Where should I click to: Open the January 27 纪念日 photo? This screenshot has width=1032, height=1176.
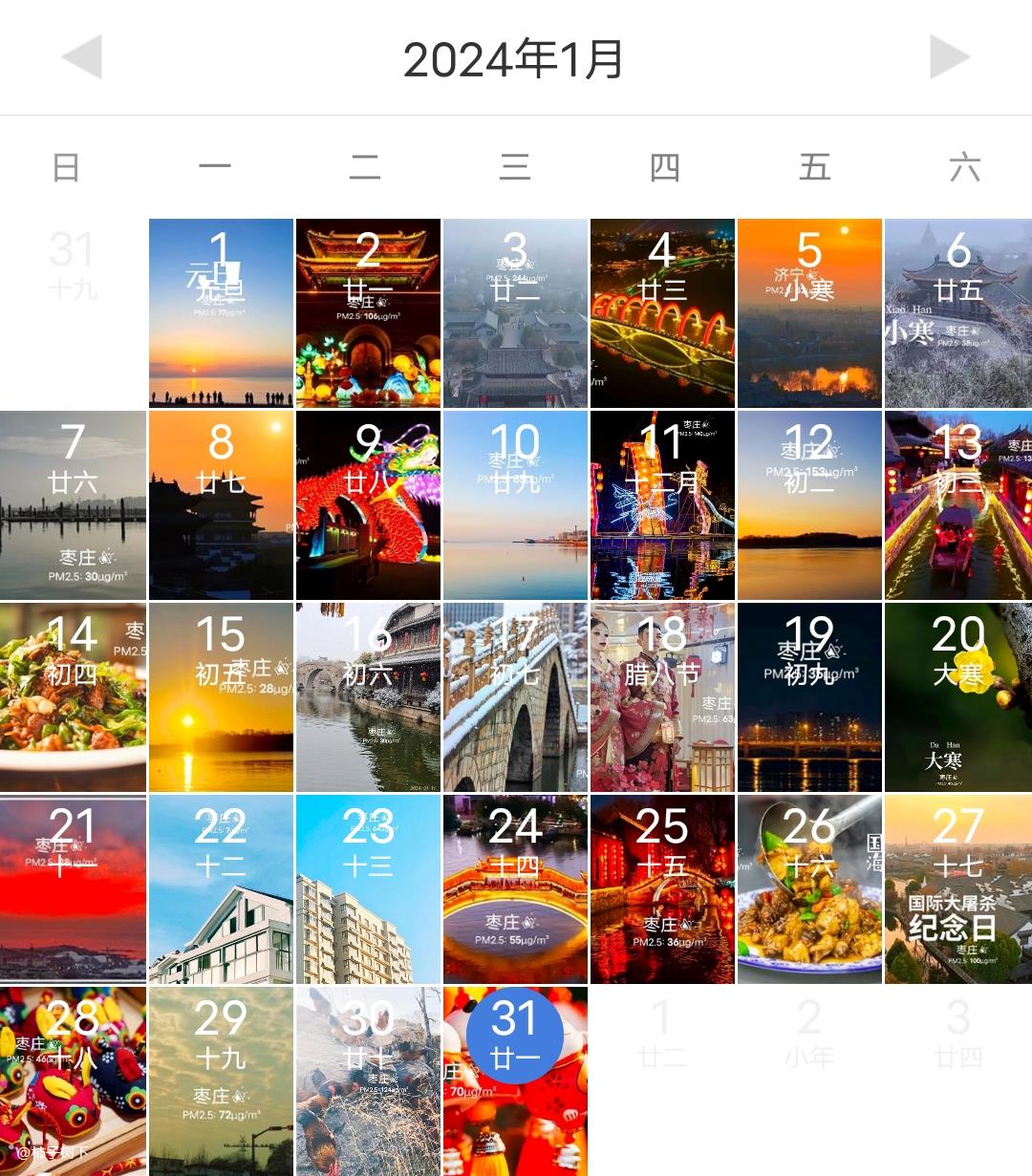[957, 889]
